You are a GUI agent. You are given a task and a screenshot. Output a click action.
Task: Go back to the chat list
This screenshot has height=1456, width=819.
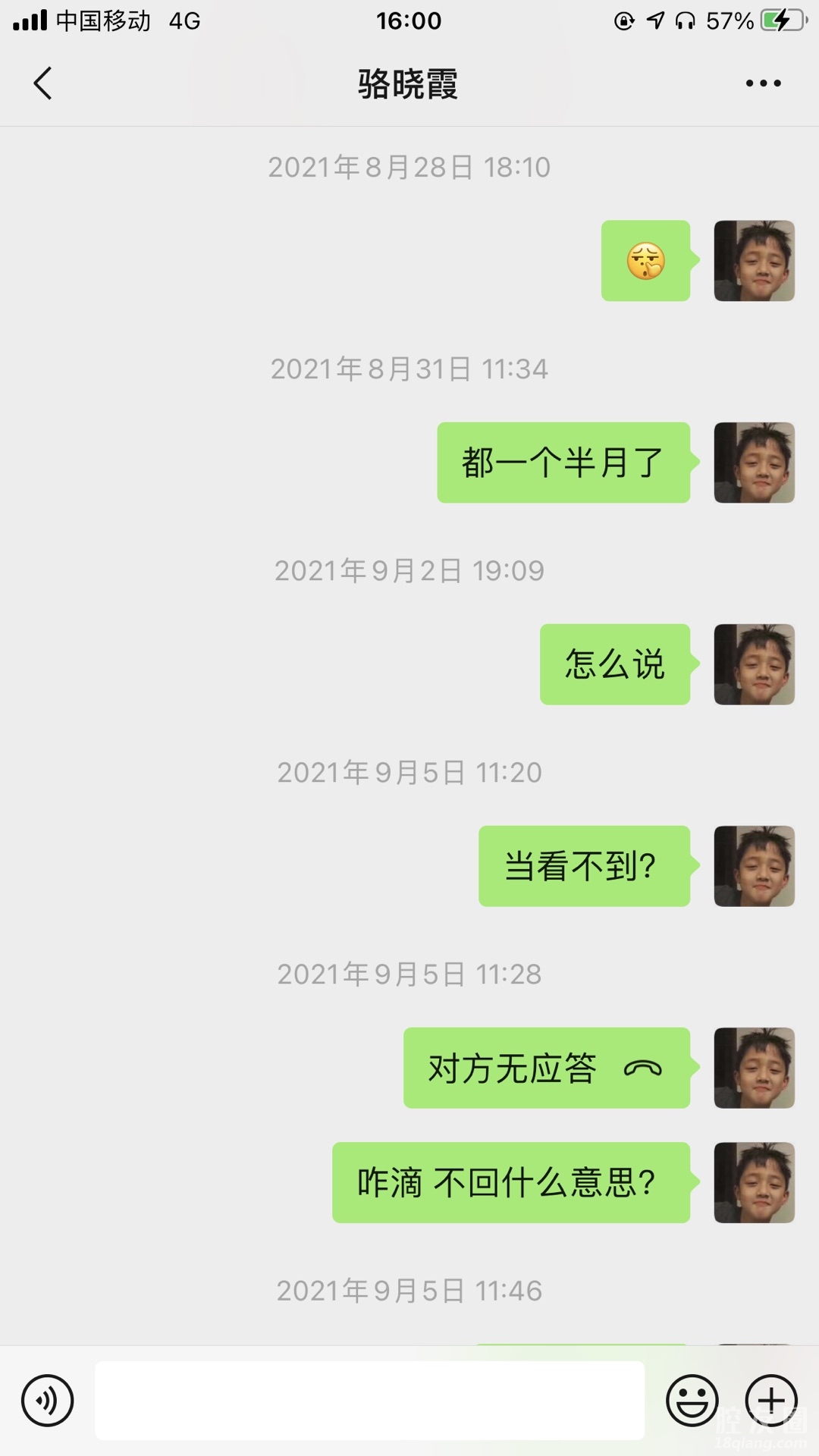[x=43, y=83]
